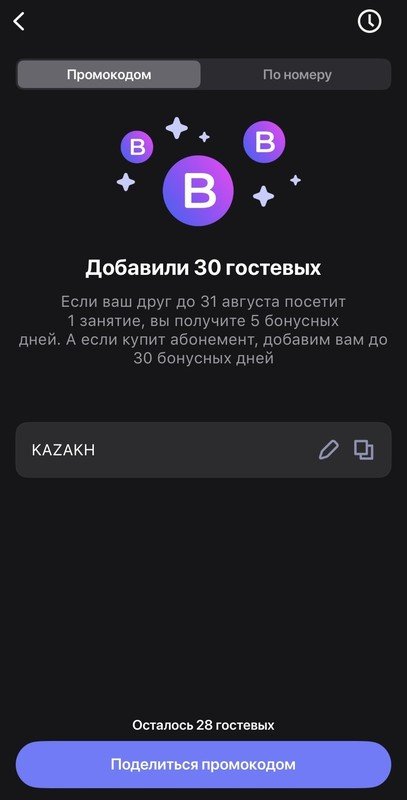Select the Промокодом tab
The width and height of the screenshot is (407, 800).
pos(109,74)
